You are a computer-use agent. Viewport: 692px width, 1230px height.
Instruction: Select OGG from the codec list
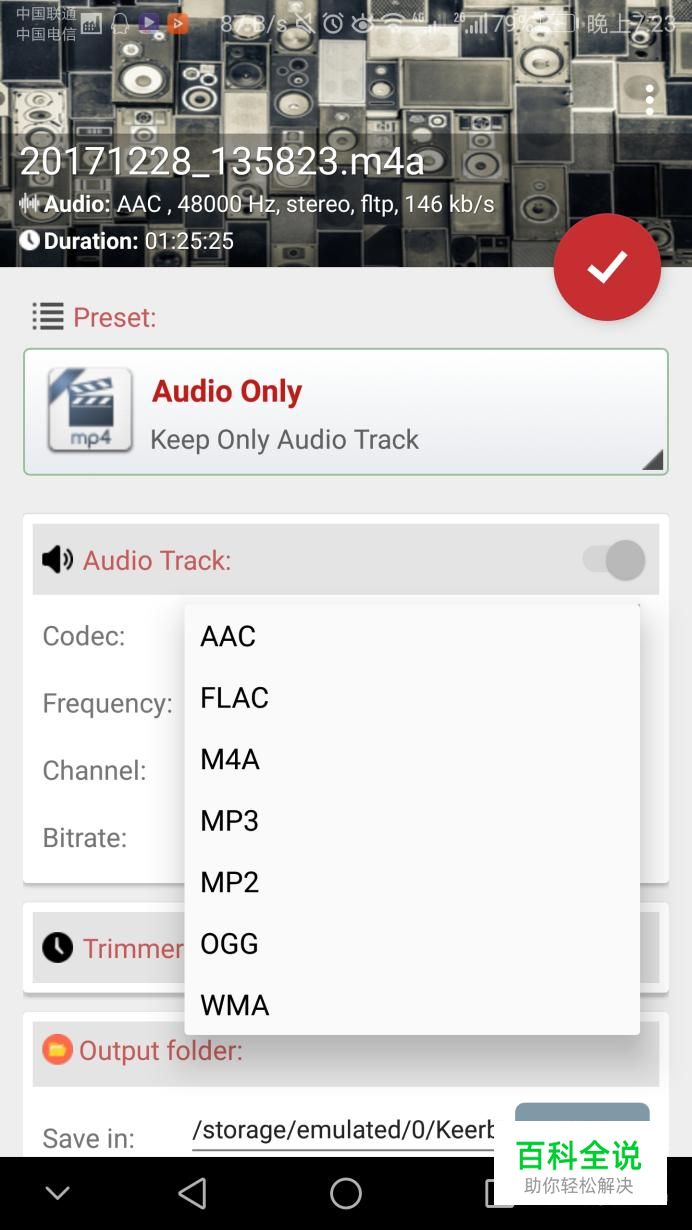click(412, 944)
